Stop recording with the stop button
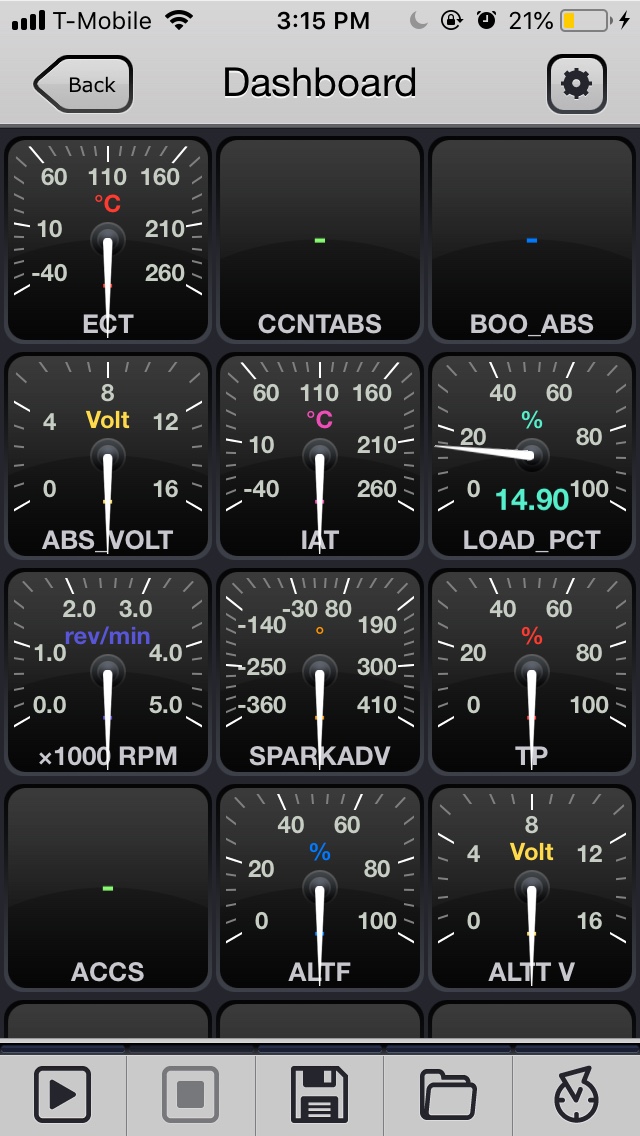Image resolution: width=640 pixels, height=1136 pixels. click(191, 1094)
